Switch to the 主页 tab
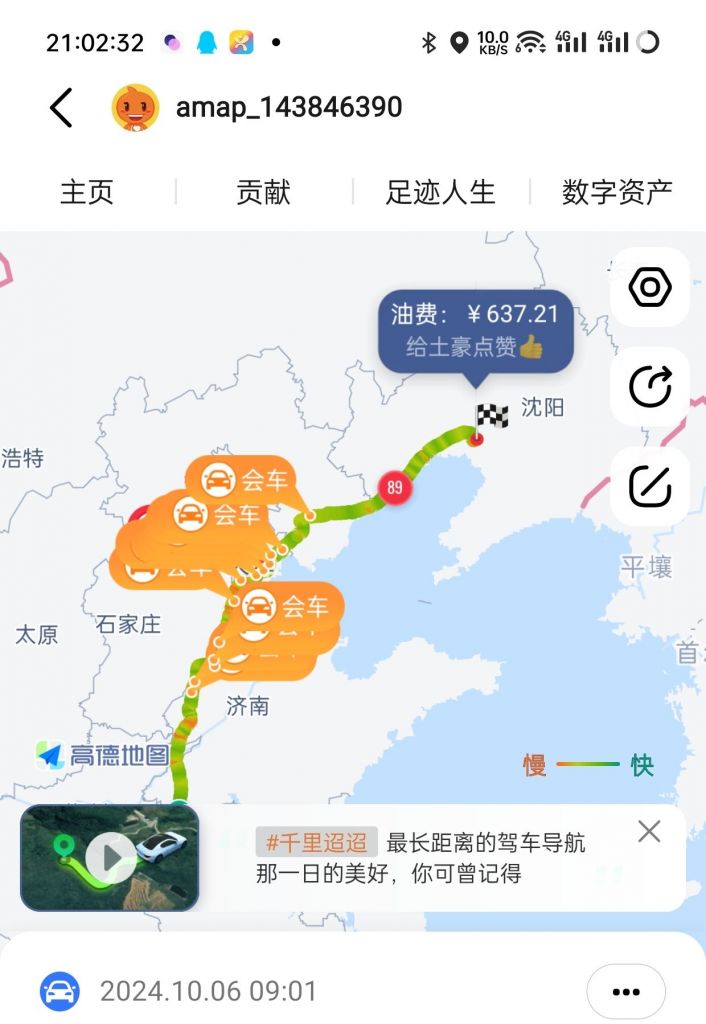The image size is (706, 1024). (x=87, y=192)
